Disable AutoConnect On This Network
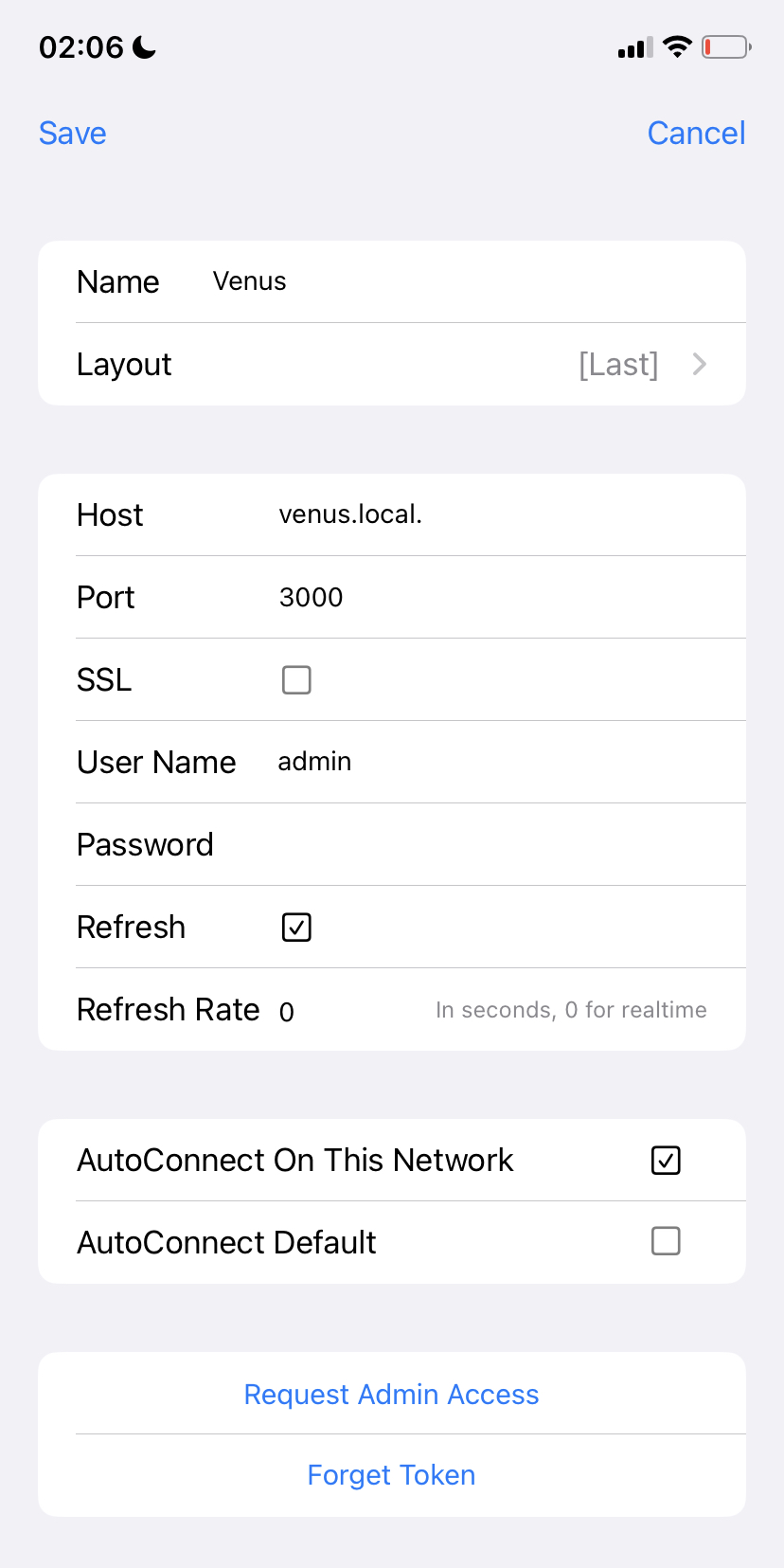 tap(666, 1160)
